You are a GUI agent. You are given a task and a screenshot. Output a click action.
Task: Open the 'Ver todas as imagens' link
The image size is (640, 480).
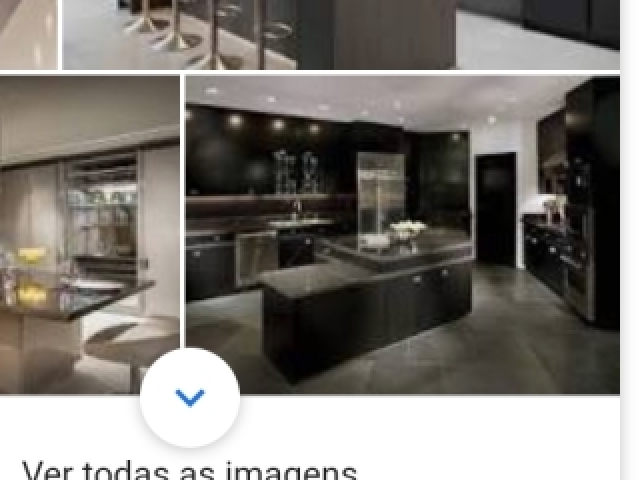[190, 470]
